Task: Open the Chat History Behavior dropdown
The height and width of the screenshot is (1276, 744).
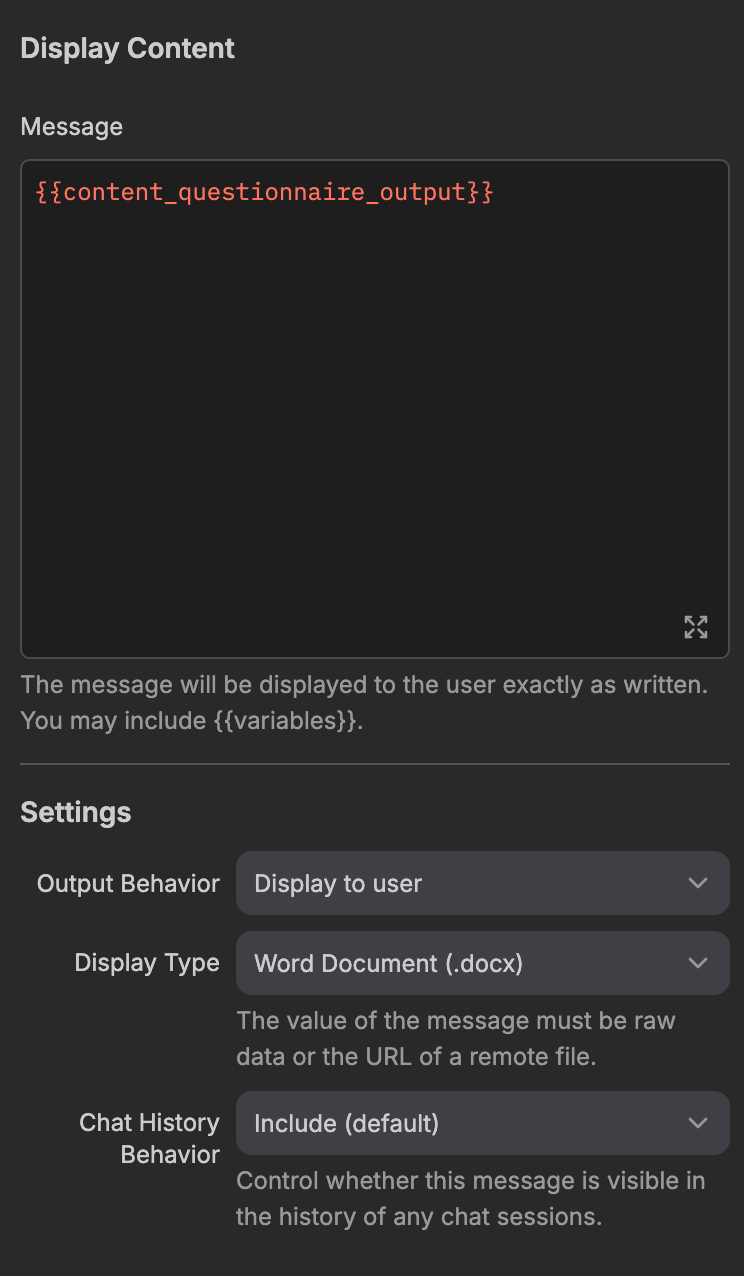Action: coord(483,1123)
